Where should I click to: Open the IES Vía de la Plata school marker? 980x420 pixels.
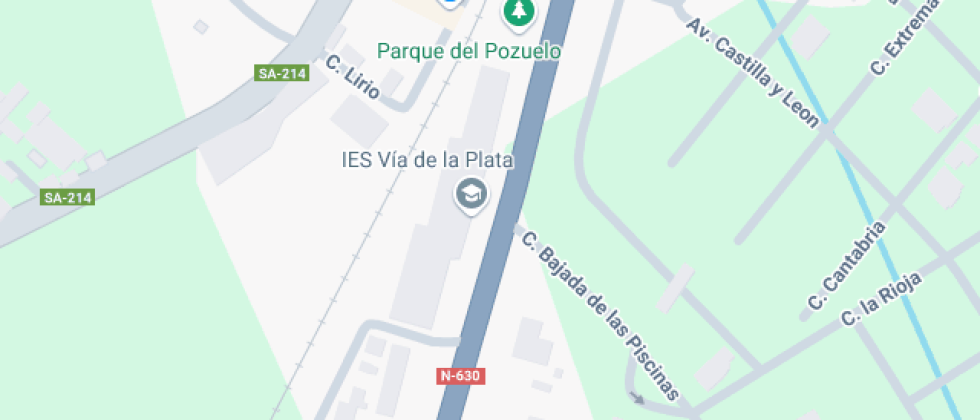pyautogui.click(x=470, y=193)
